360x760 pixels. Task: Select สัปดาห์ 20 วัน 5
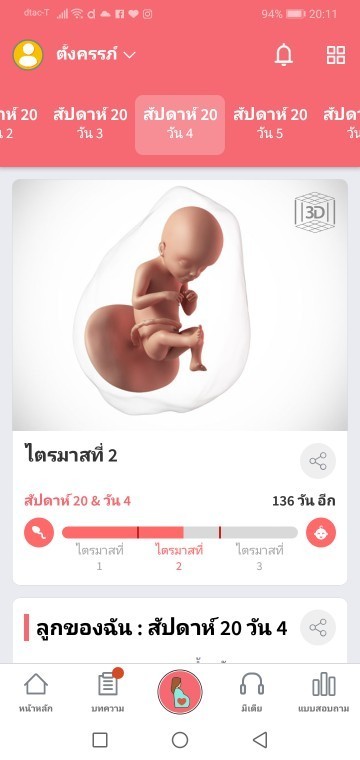[270, 124]
